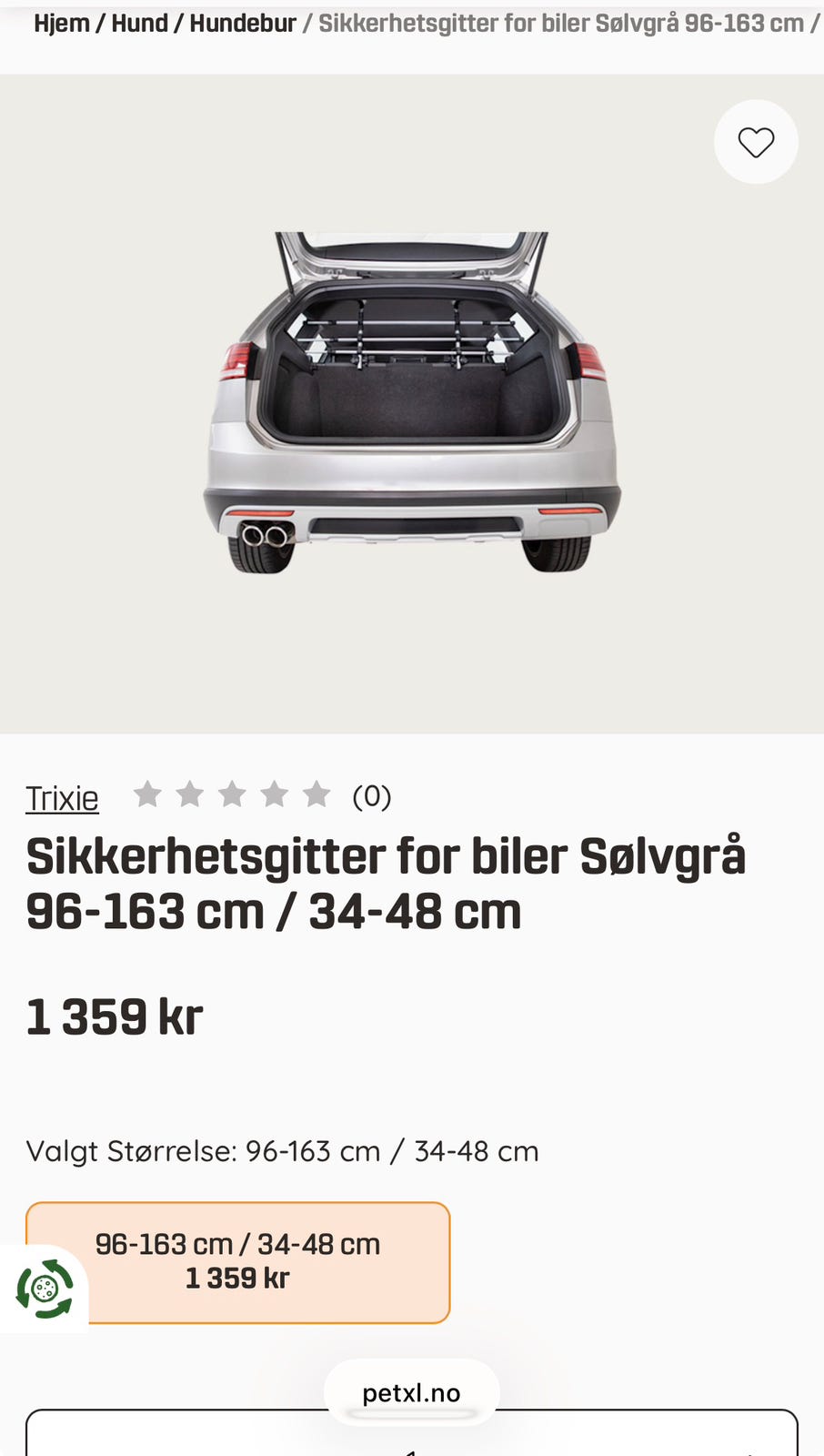
Task: Rate the product with the third star
Action: [x=232, y=794]
